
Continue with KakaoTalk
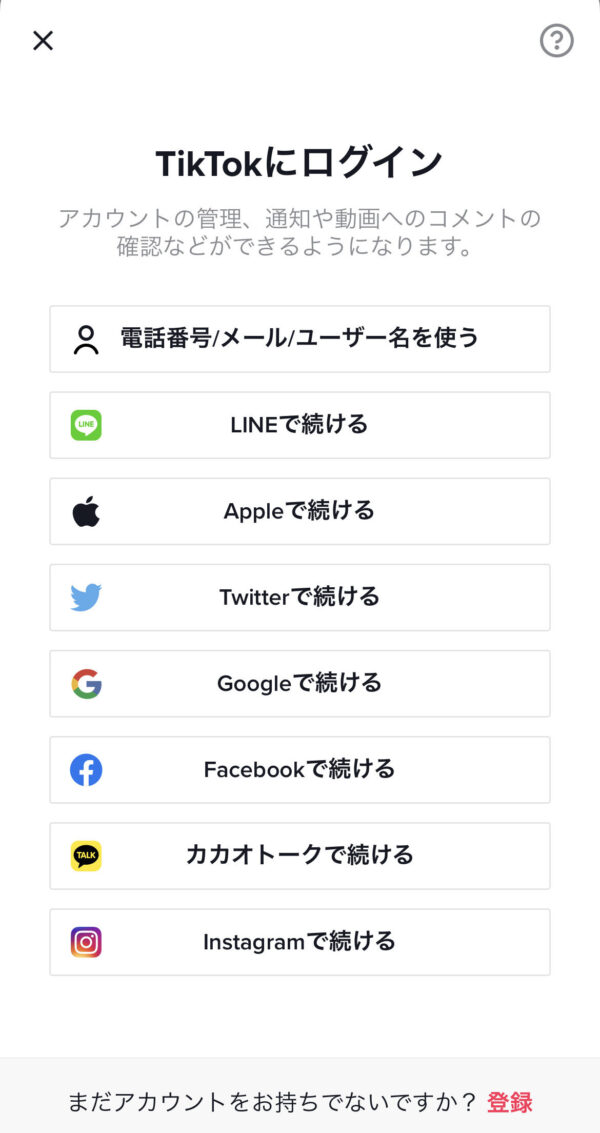tap(300, 855)
